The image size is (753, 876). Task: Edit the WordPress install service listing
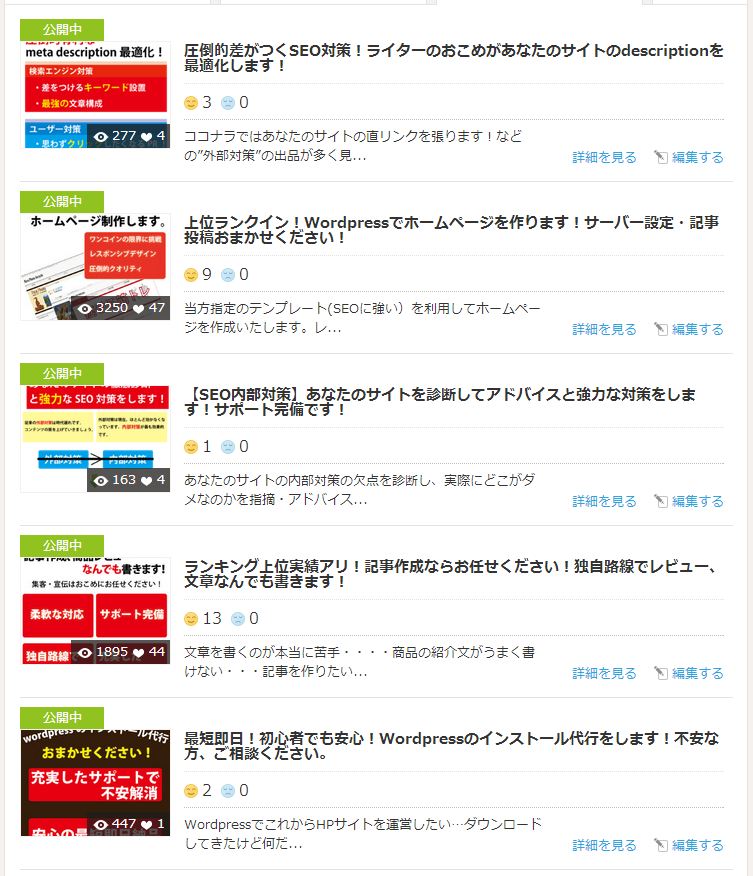[x=697, y=845]
